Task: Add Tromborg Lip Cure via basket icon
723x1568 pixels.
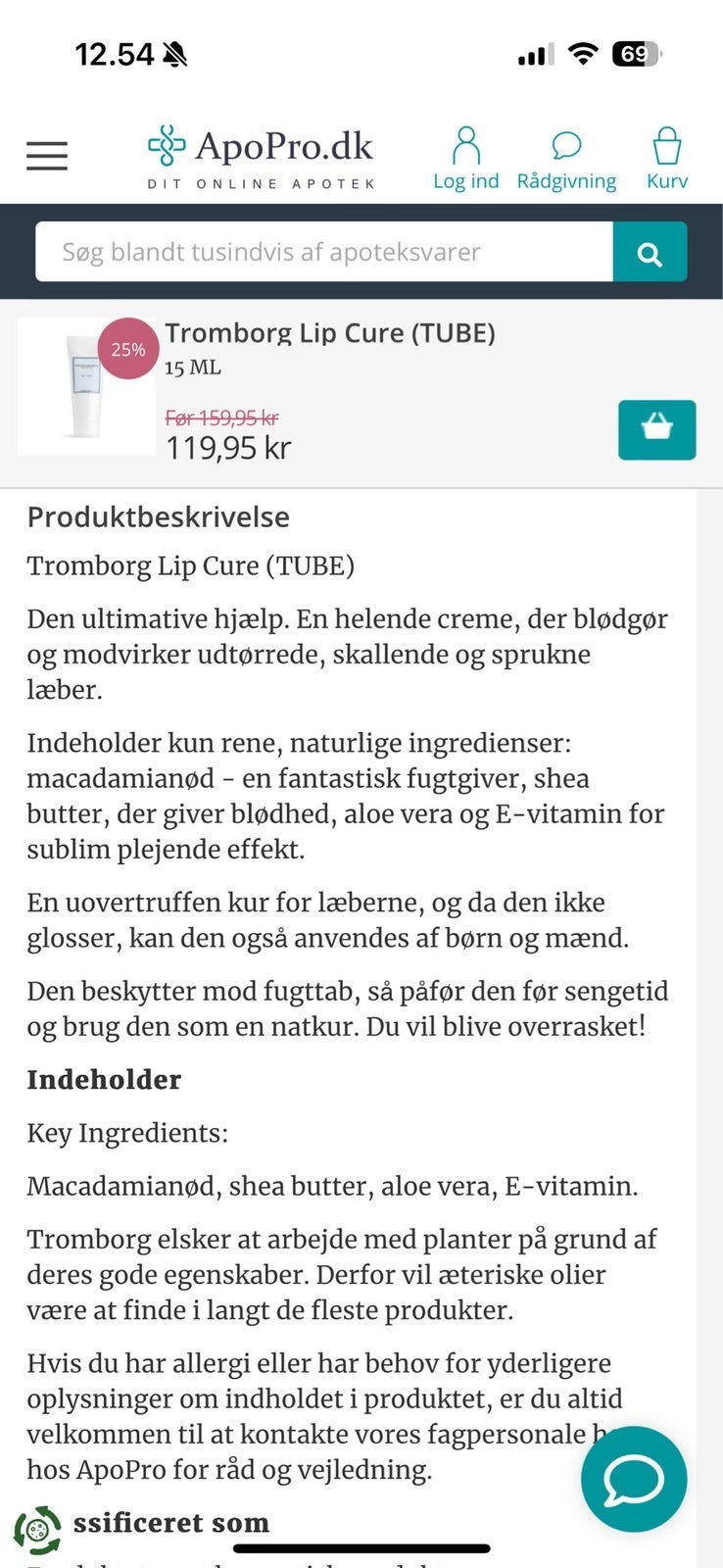Action: pos(656,429)
